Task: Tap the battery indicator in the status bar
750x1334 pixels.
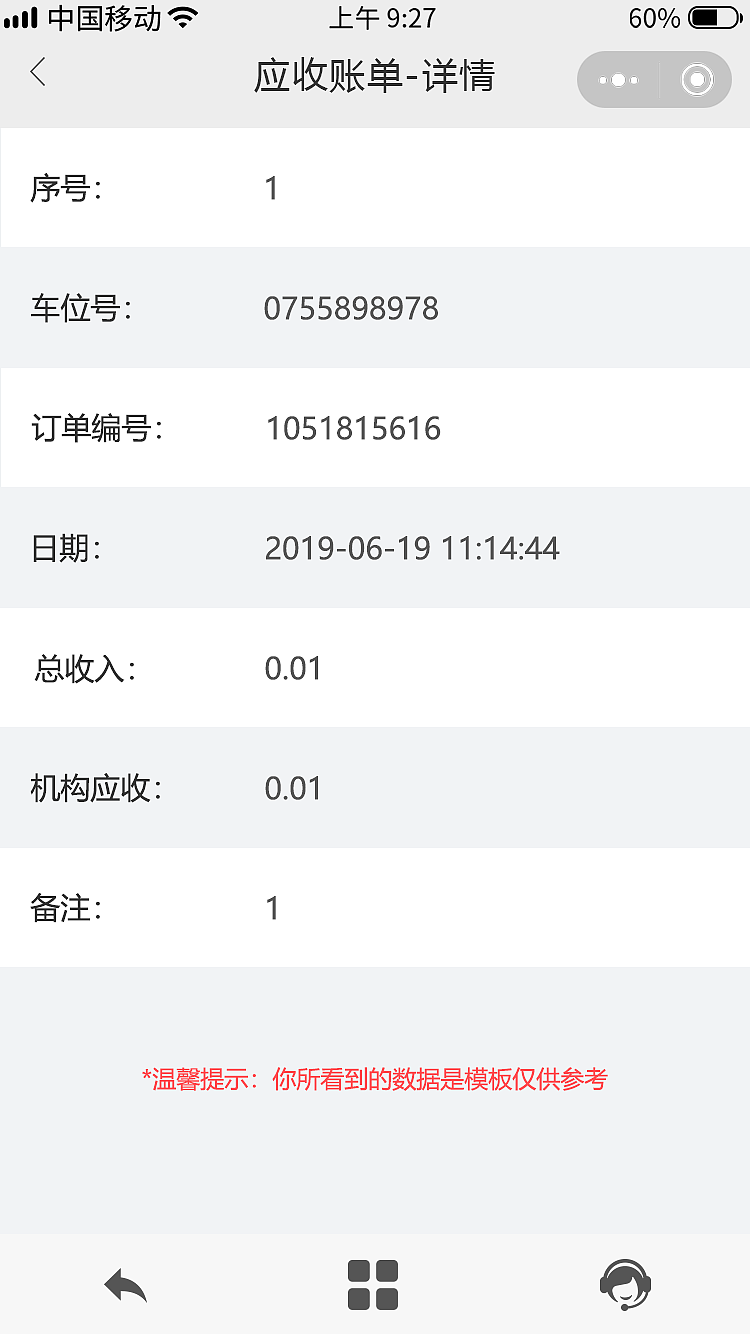Action: point(712,16)
